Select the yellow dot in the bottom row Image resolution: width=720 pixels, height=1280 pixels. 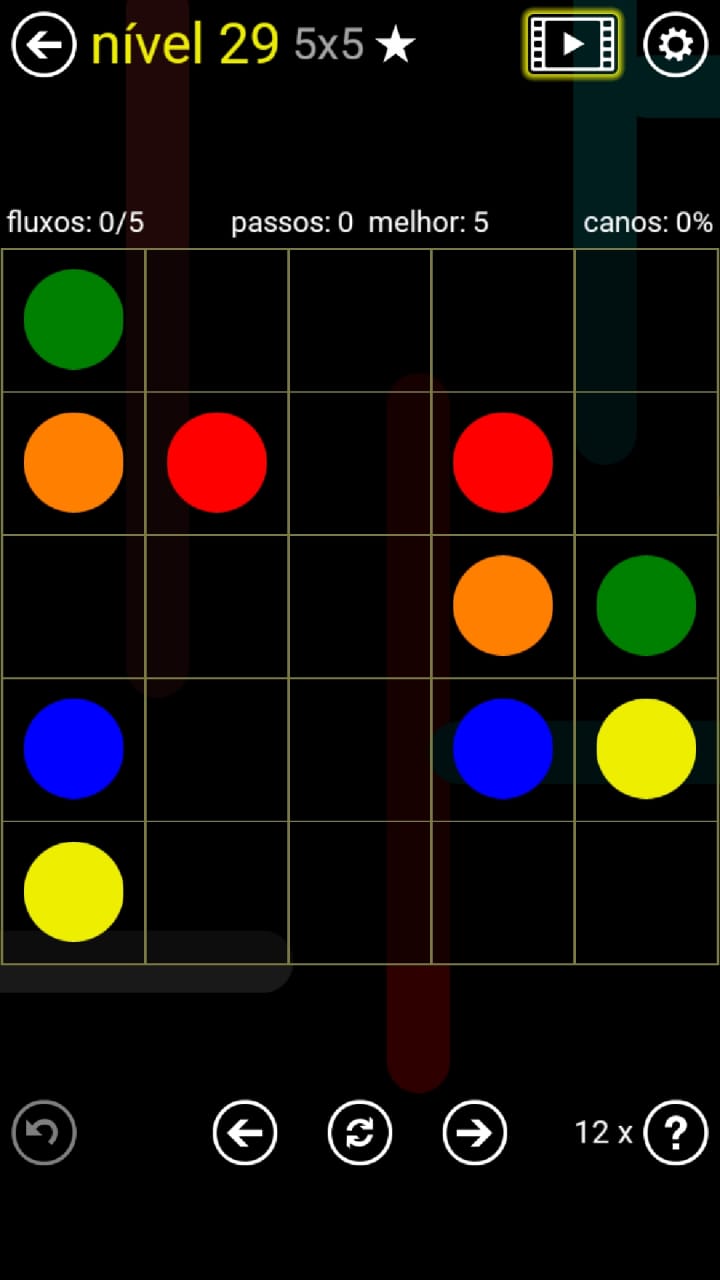tap(73, 892)
